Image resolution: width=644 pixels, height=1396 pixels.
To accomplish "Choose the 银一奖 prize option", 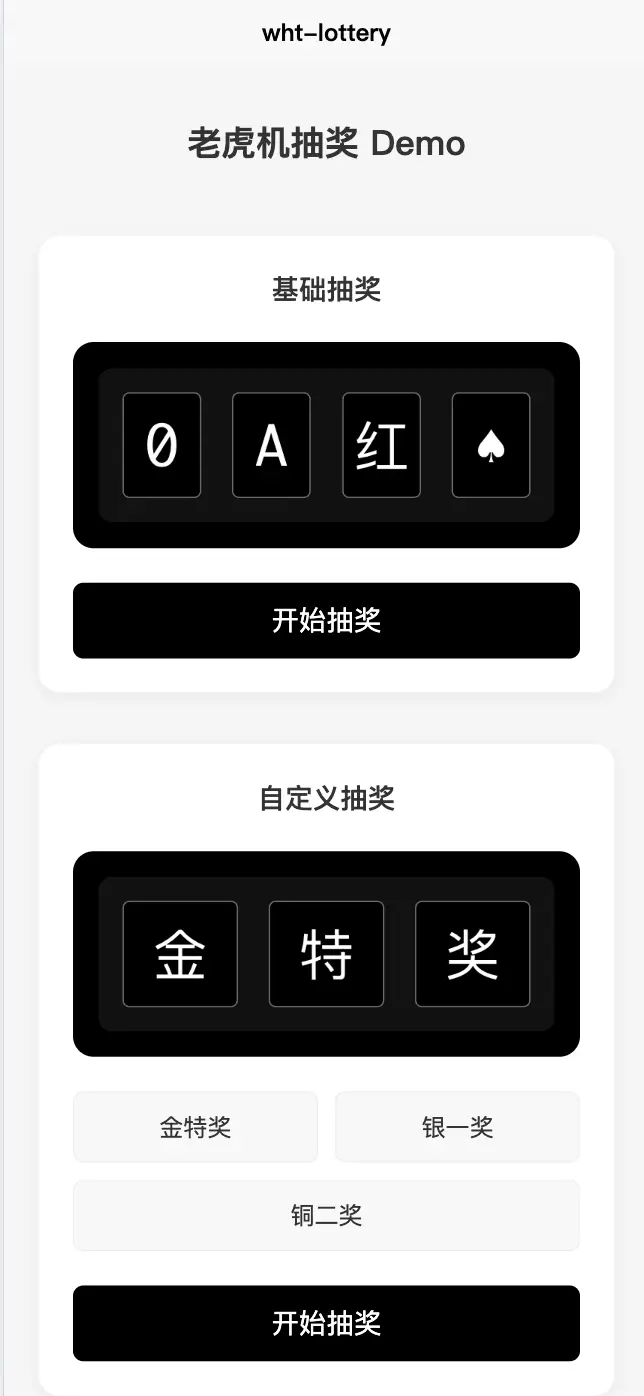I will point(457,1127).
